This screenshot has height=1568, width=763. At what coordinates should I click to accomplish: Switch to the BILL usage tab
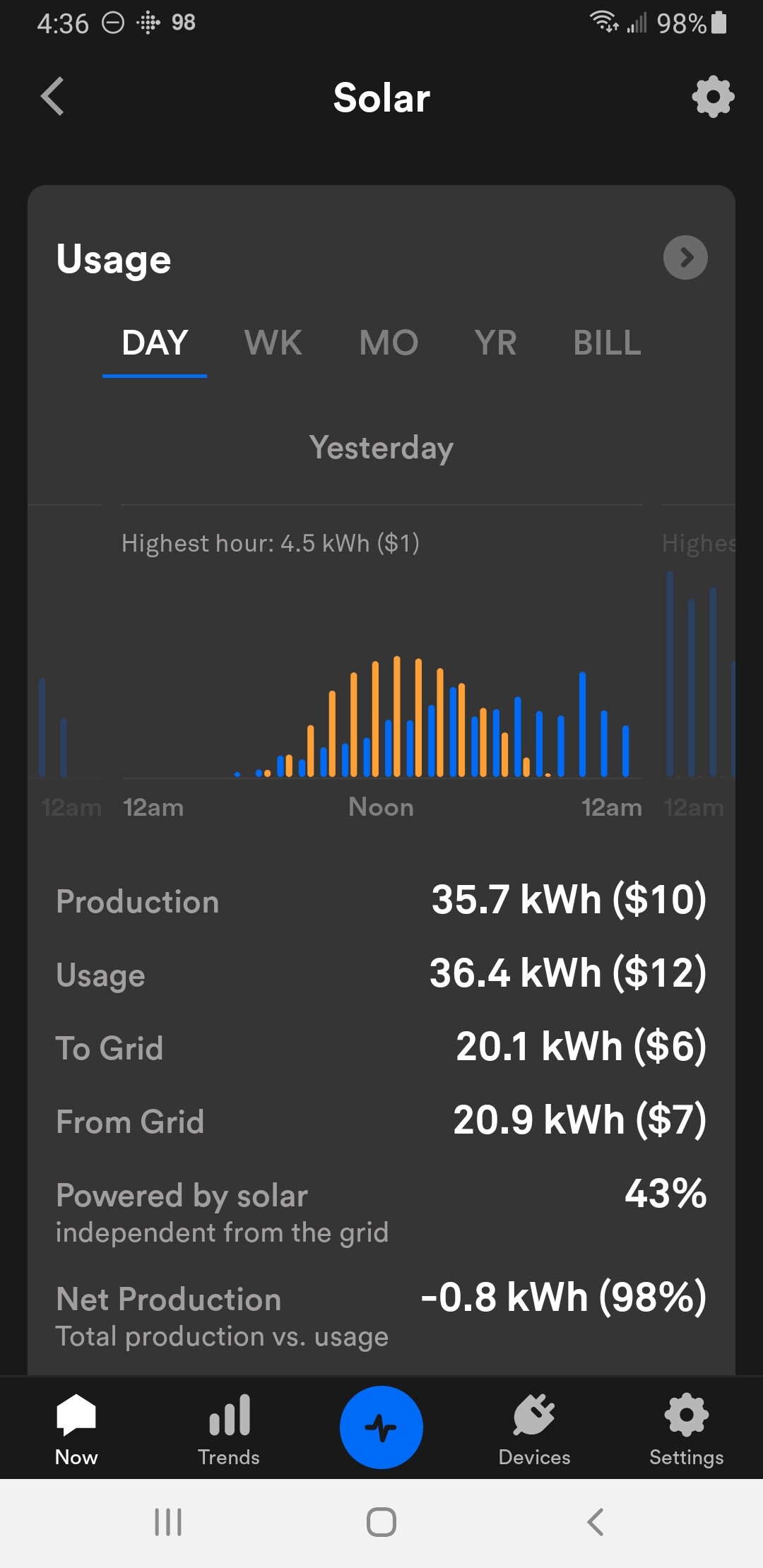pyautogui.click(x=607, y=343)
